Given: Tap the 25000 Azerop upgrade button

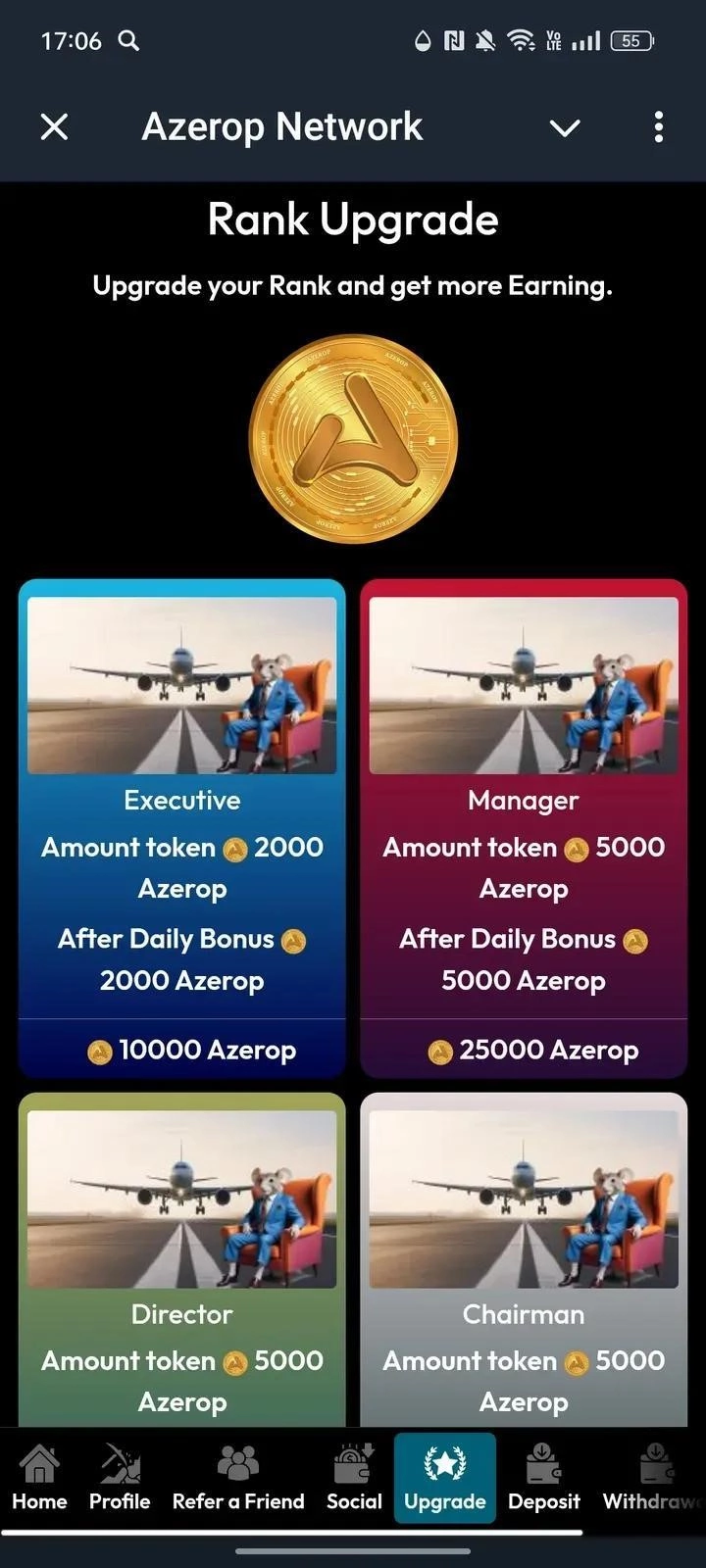Looking at the screenshot, I should click(x=524, y=1050).
